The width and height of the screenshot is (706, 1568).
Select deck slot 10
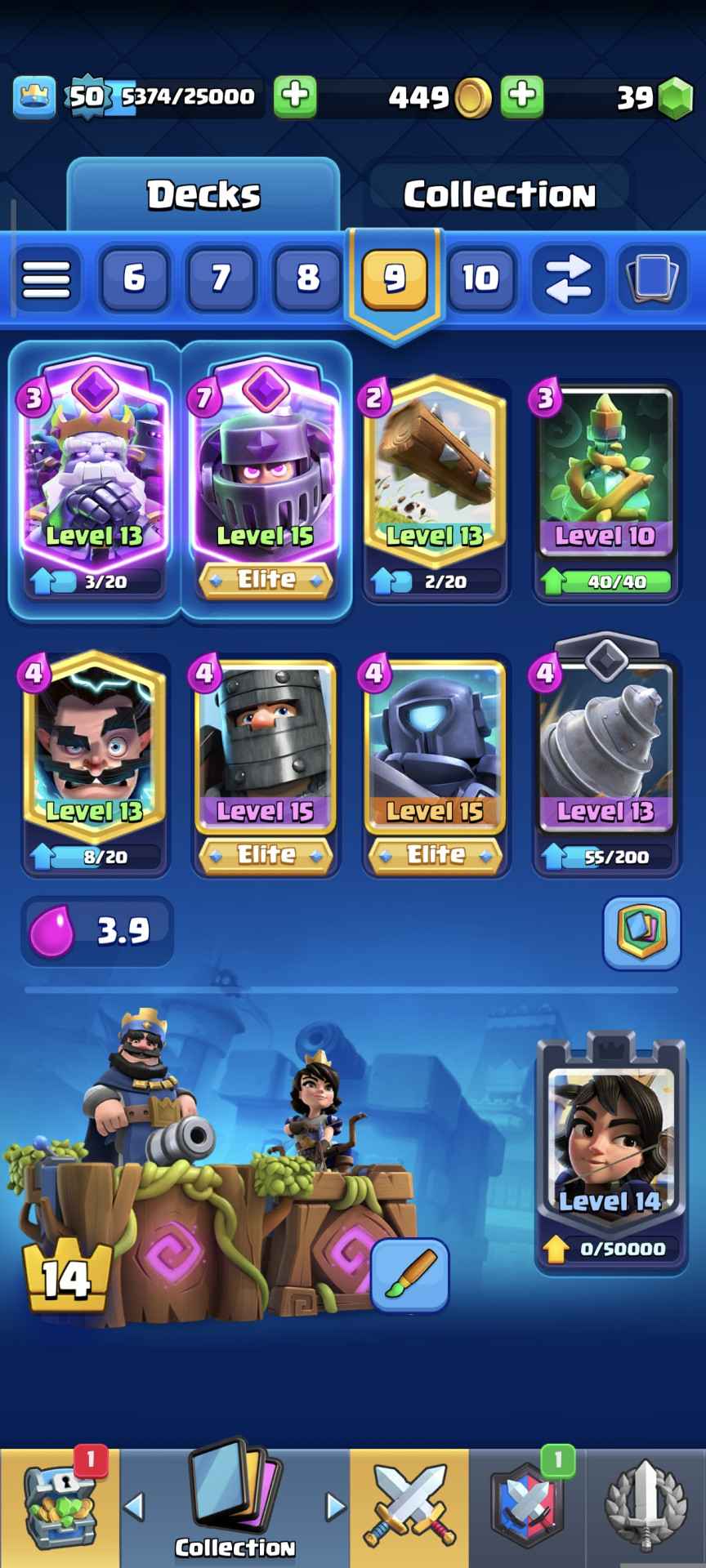point(480,279)
